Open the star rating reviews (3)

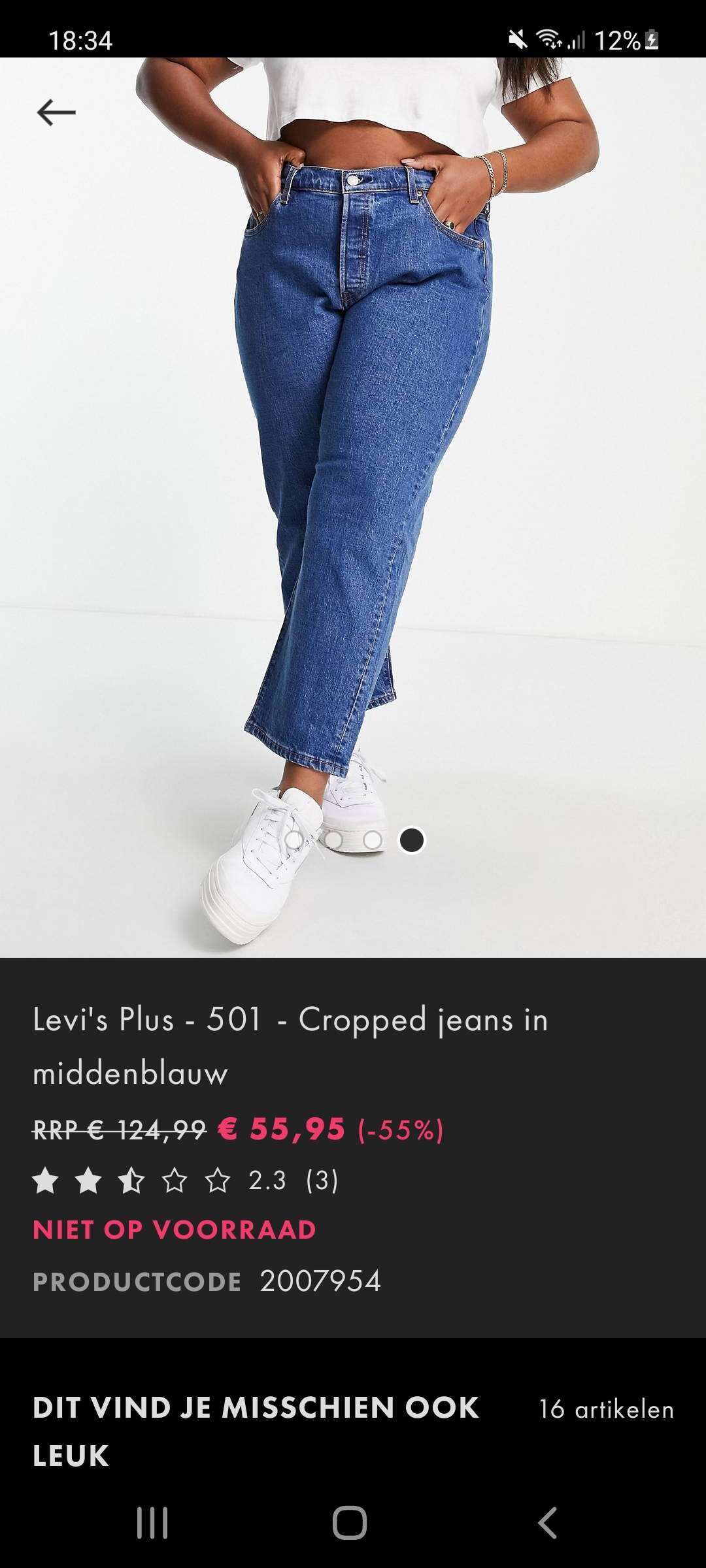tap(186, 1181)
